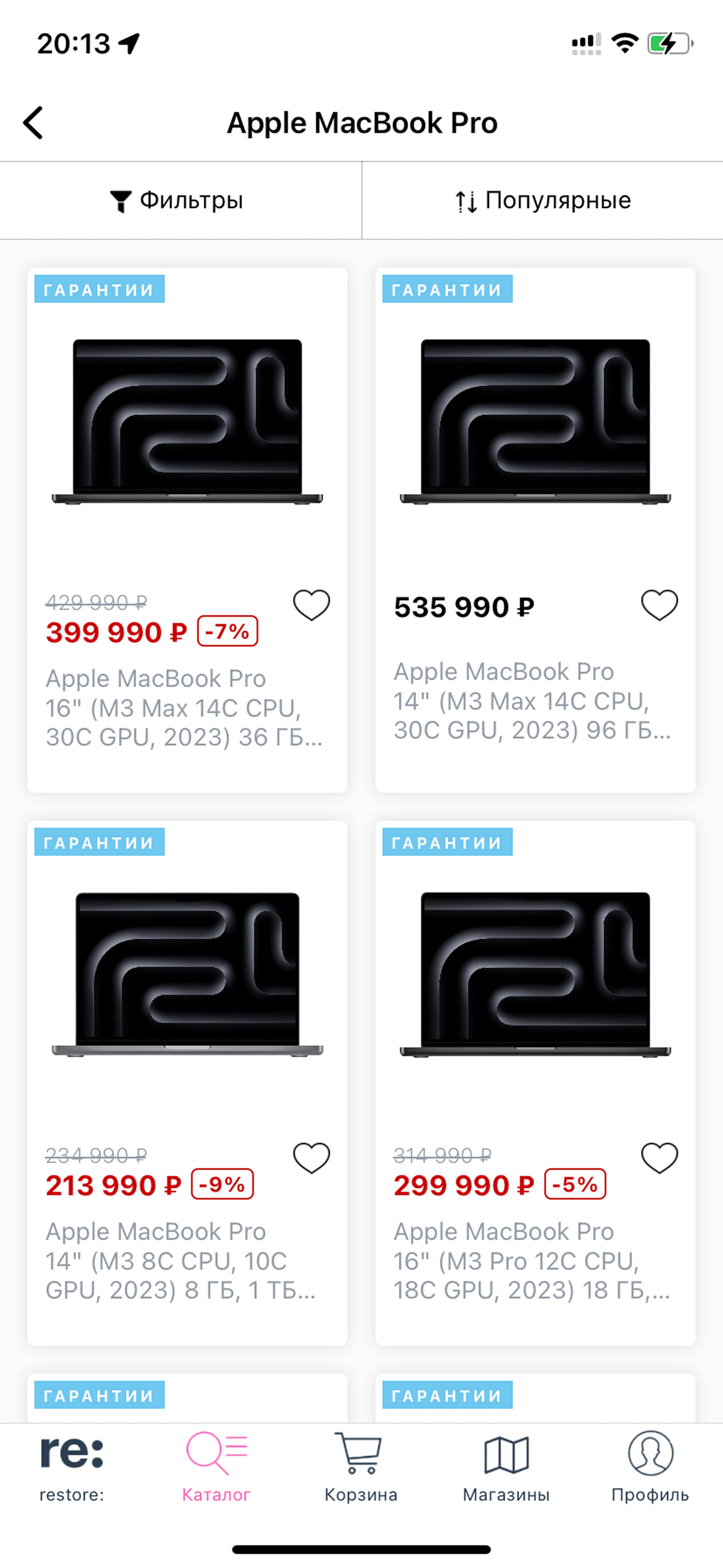The image size is (723, 1568).
Task: Favorite the 535 990 ₽ MacBook Pro
Action: (x=659, y=605)
